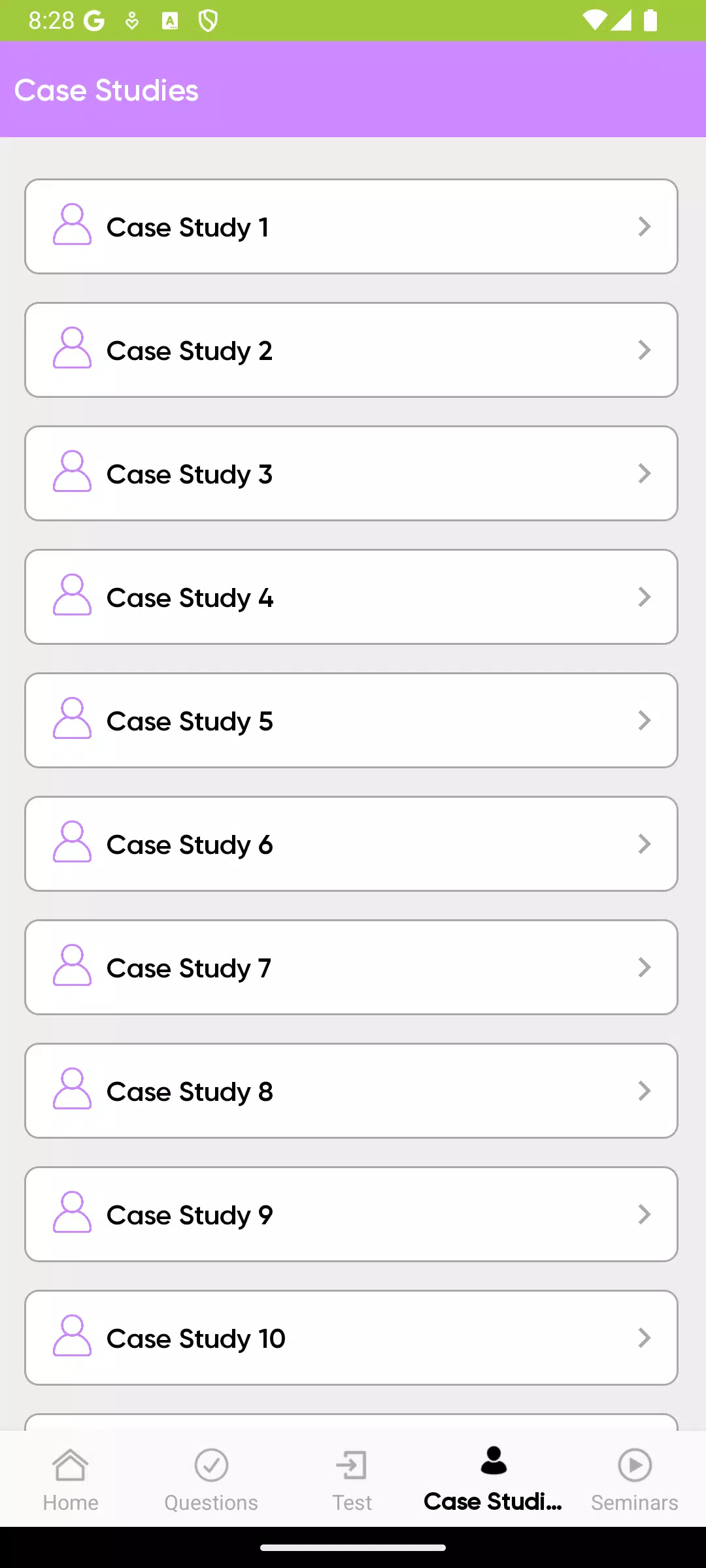706x1568 pixels.
Task: Open Case Study 6 via the right arrow
Action: 645,844
